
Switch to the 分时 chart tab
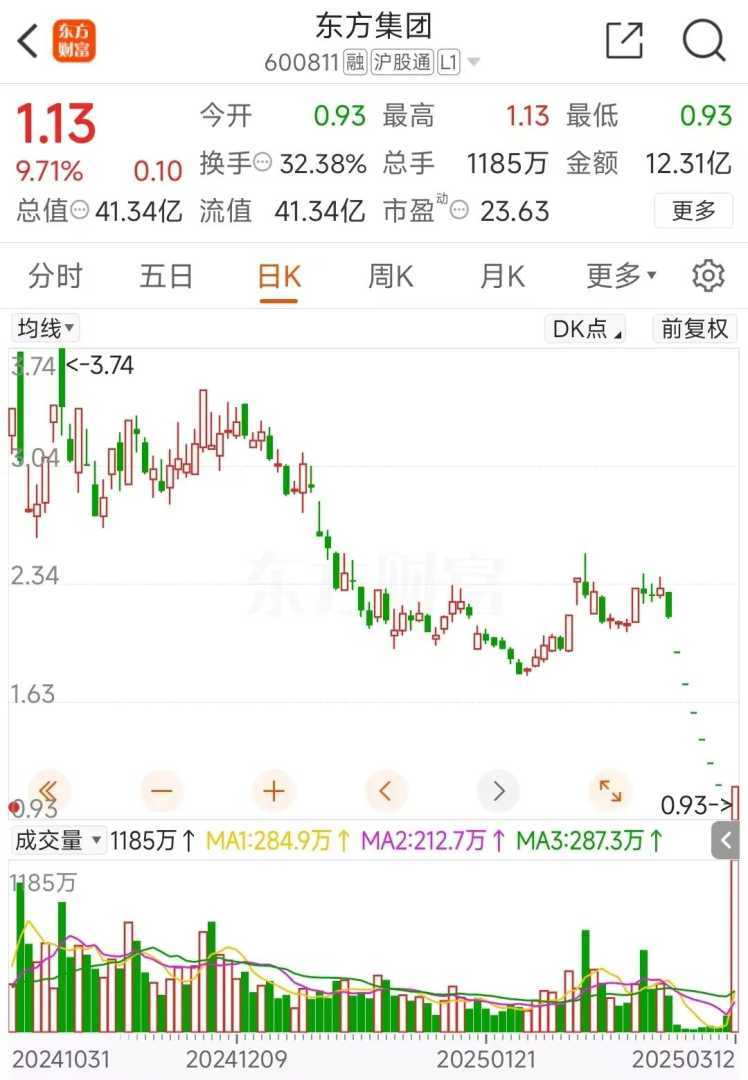point(55,276)
